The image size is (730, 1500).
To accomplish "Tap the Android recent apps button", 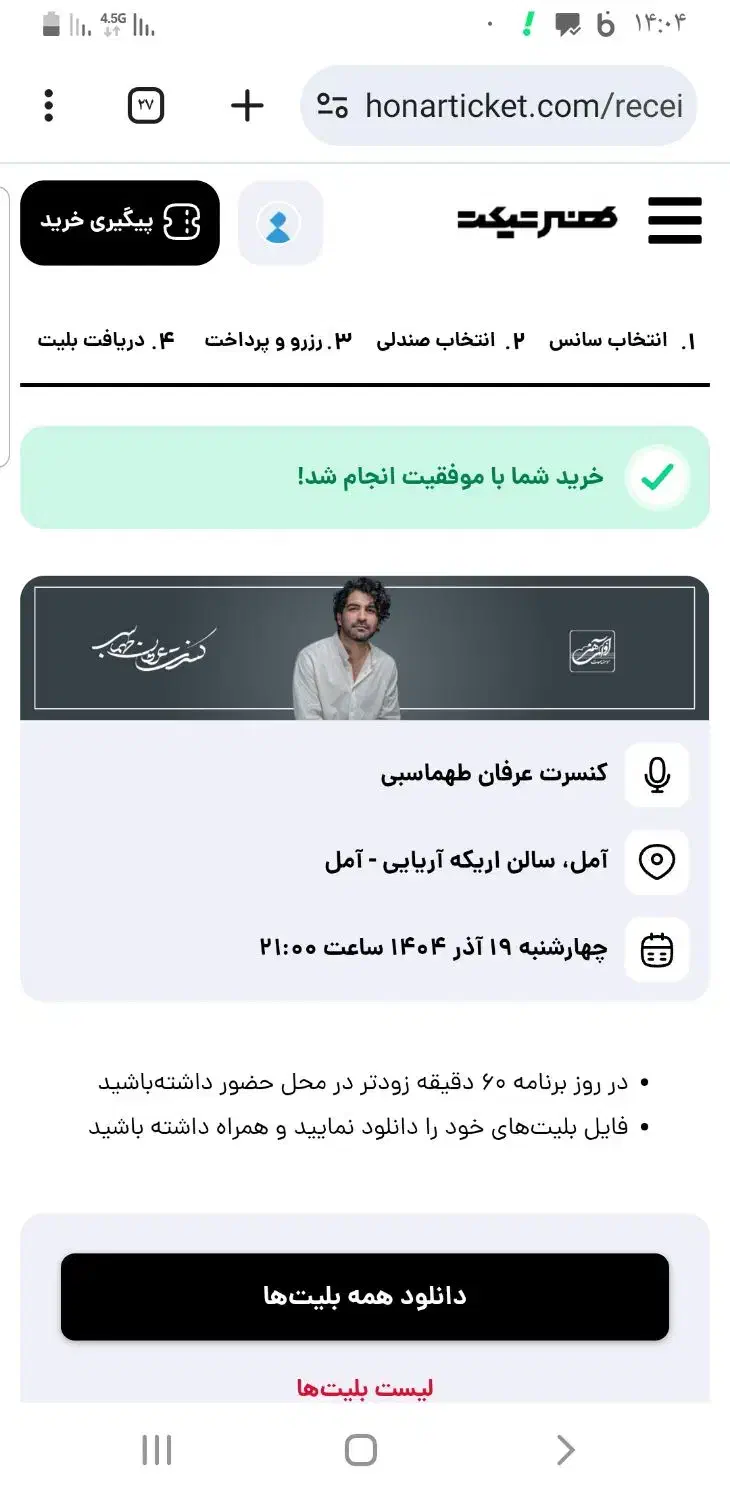I will (157, 1448).
